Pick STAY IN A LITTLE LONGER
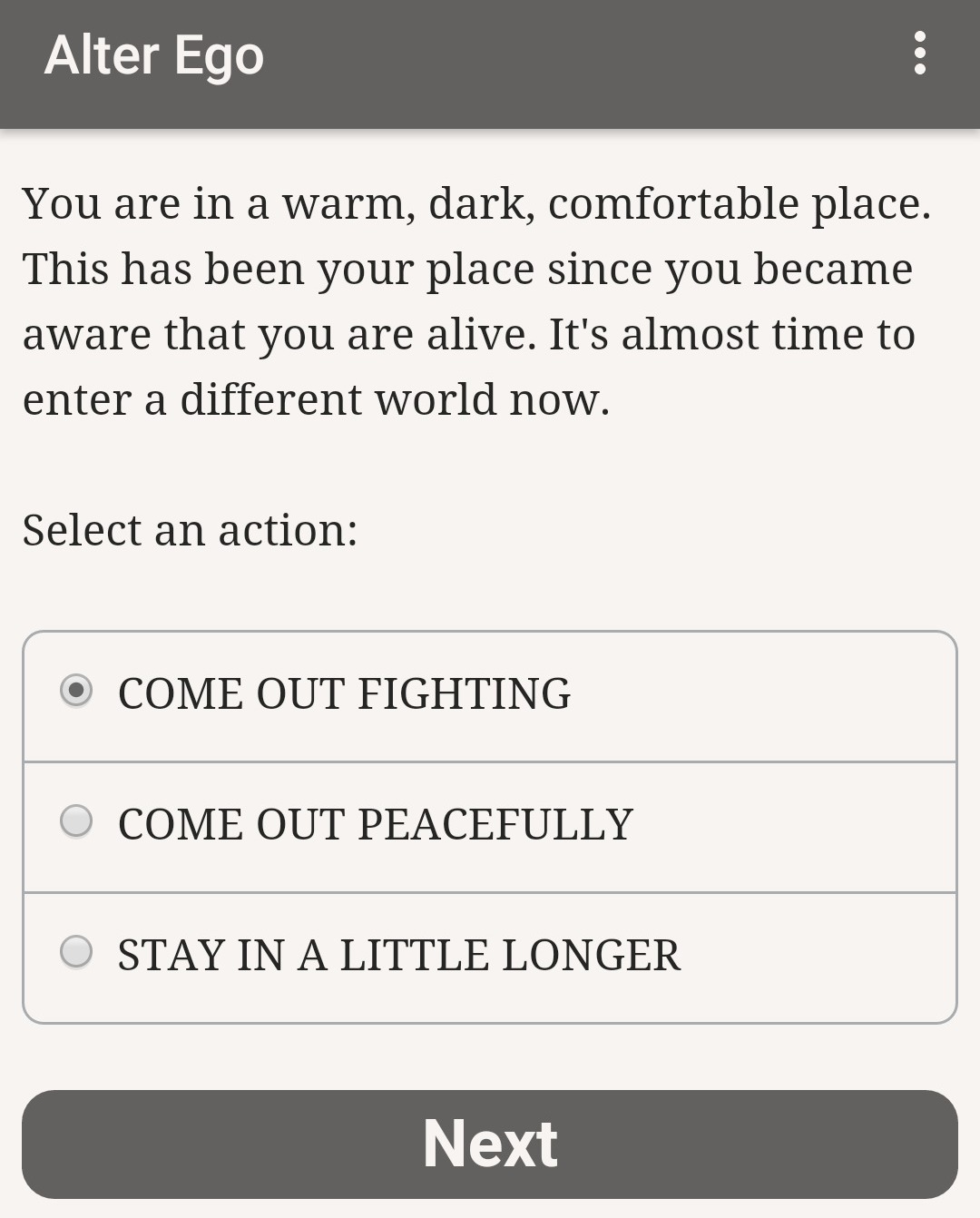 point(76,952)
